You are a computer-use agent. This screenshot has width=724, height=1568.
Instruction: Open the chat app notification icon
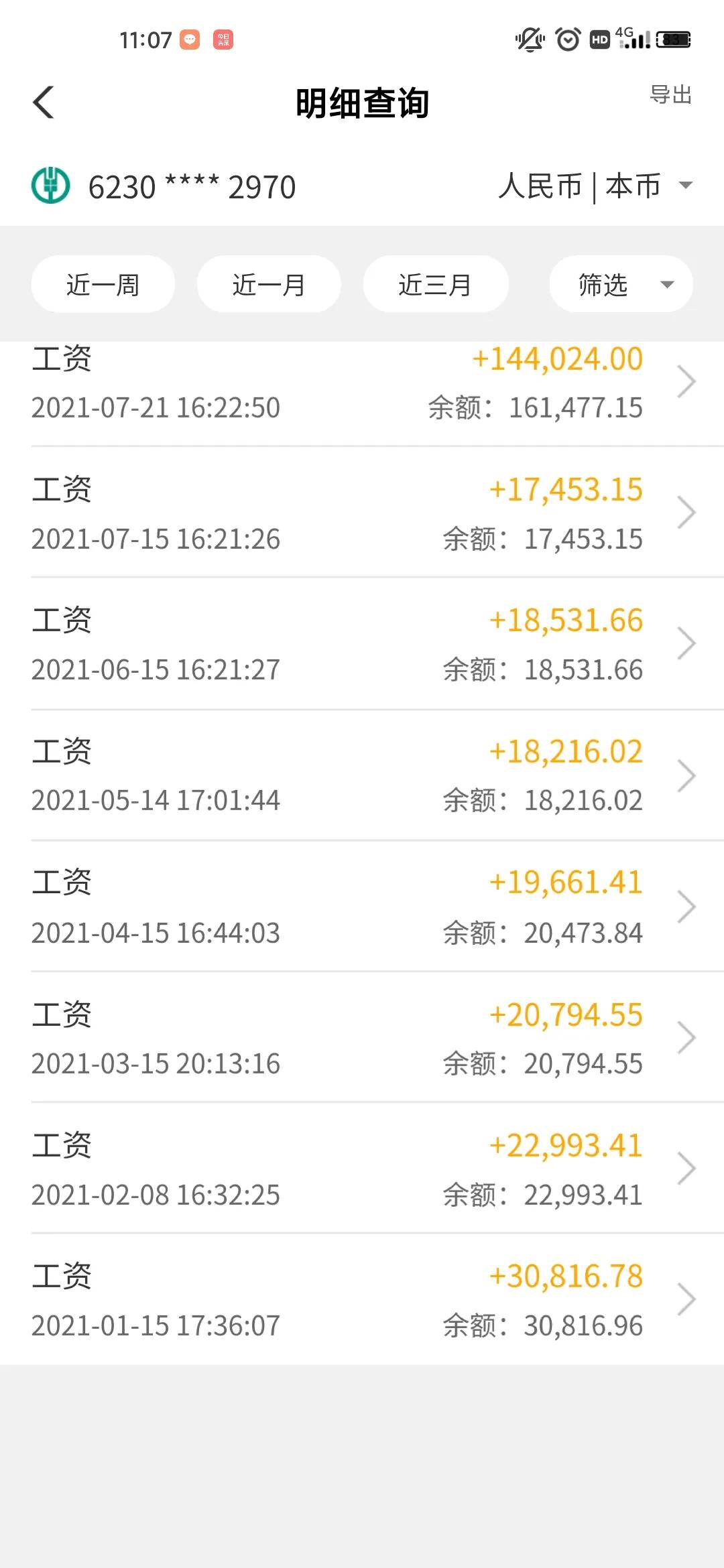(191, 39)
